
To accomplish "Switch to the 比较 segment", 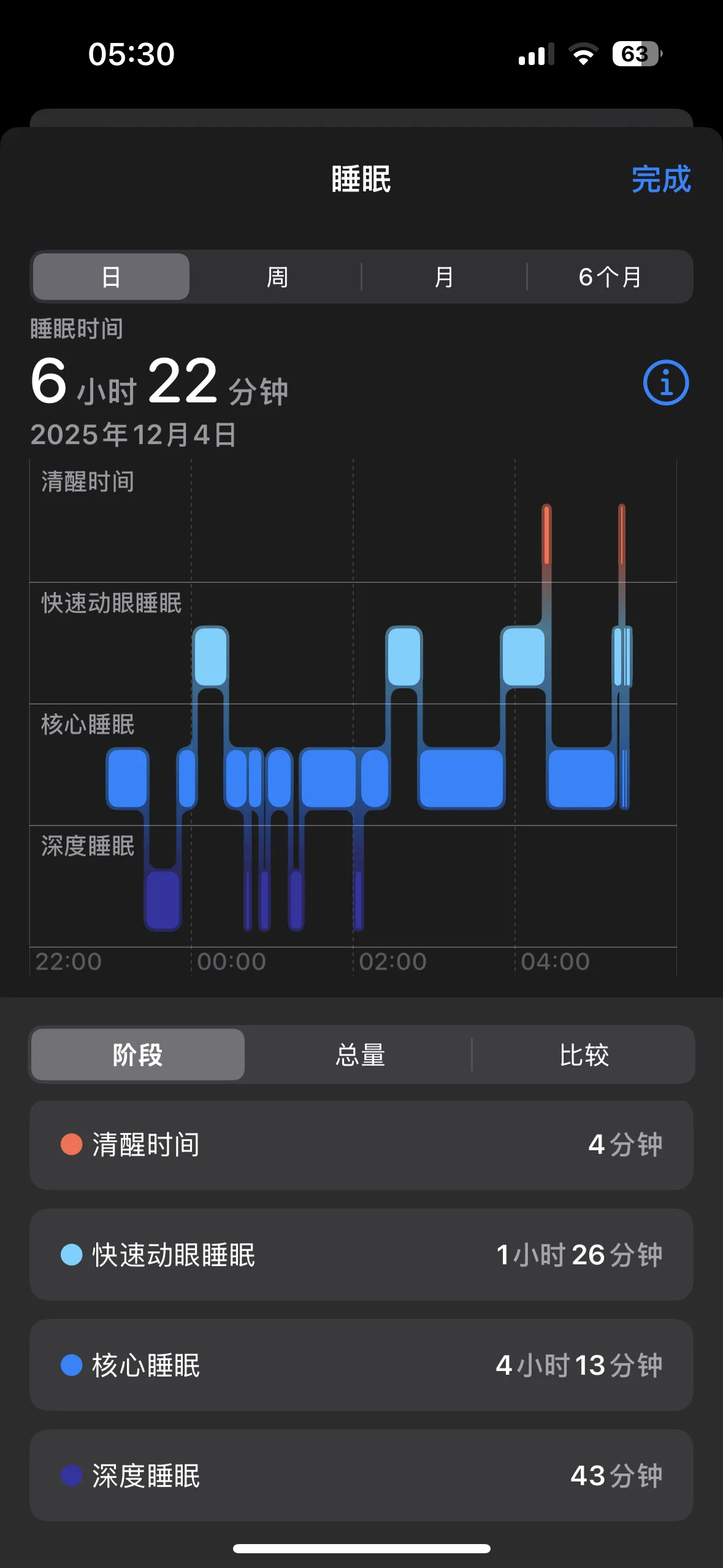I will tap(583, 1055).
